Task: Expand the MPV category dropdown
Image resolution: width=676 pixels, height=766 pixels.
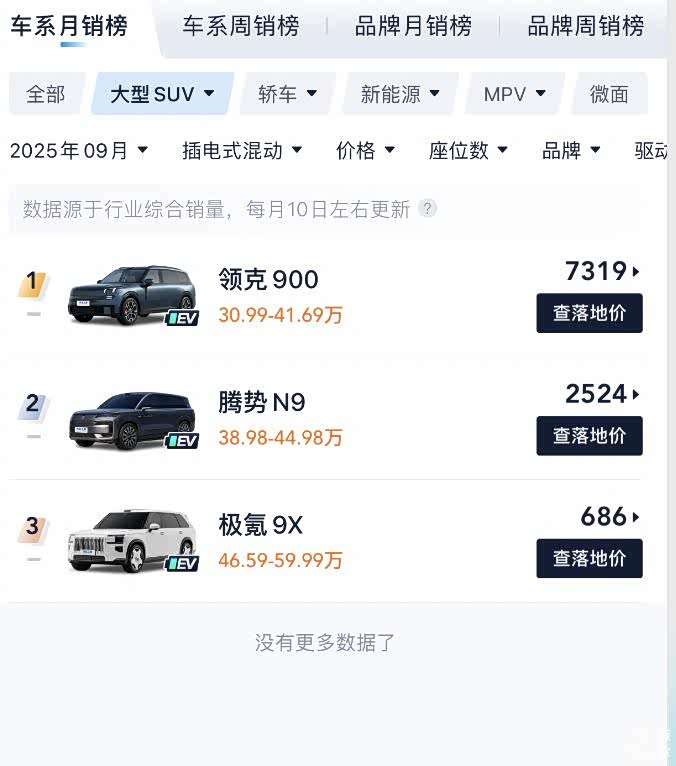Action: [x=514, y=94]
